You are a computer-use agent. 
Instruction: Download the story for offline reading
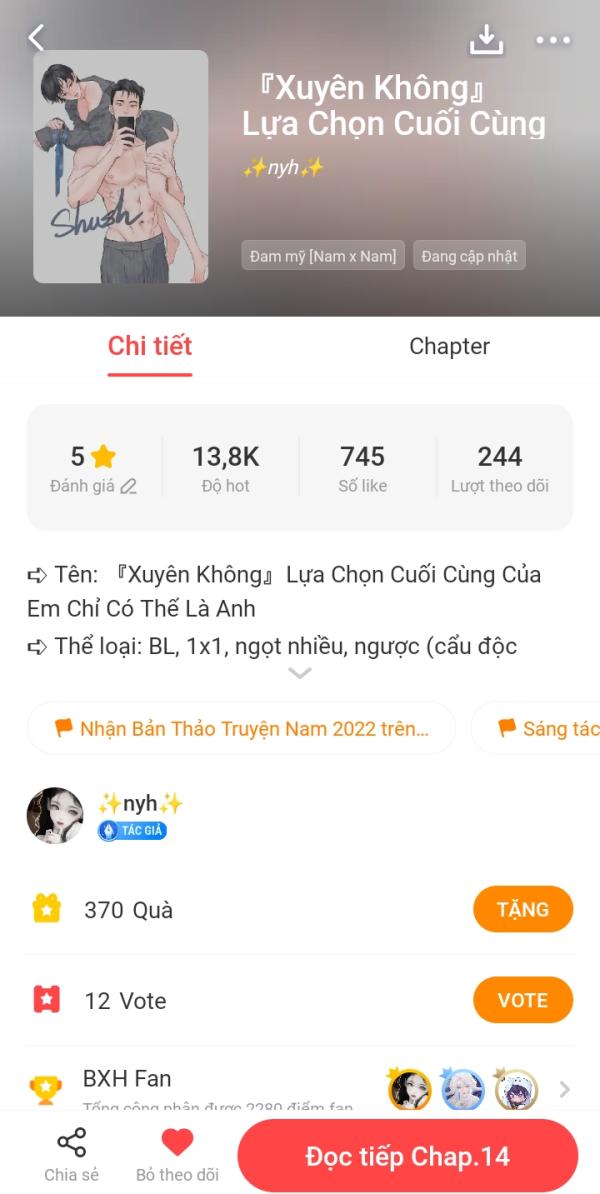click(x=486, y=40)
